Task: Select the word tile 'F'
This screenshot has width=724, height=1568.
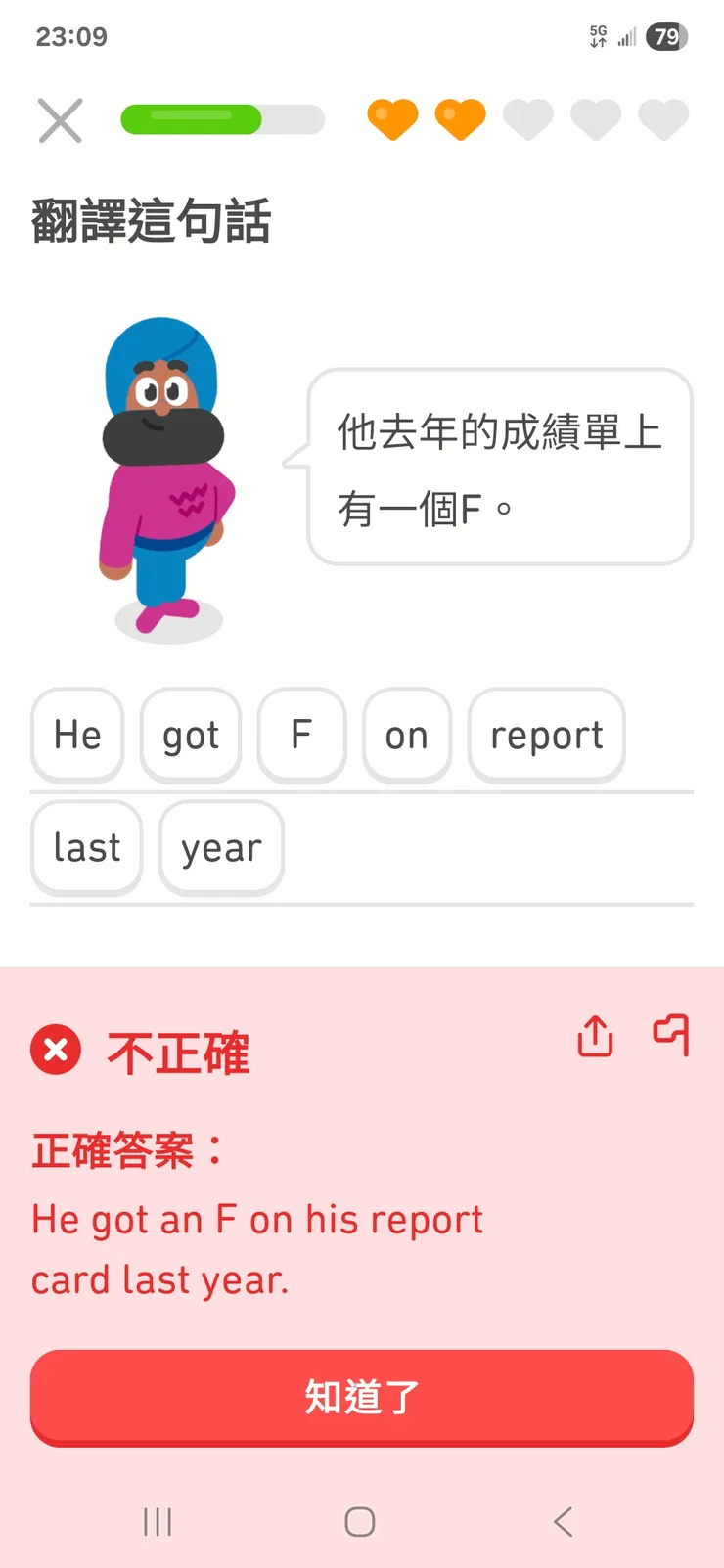Action: coord(301,736)
